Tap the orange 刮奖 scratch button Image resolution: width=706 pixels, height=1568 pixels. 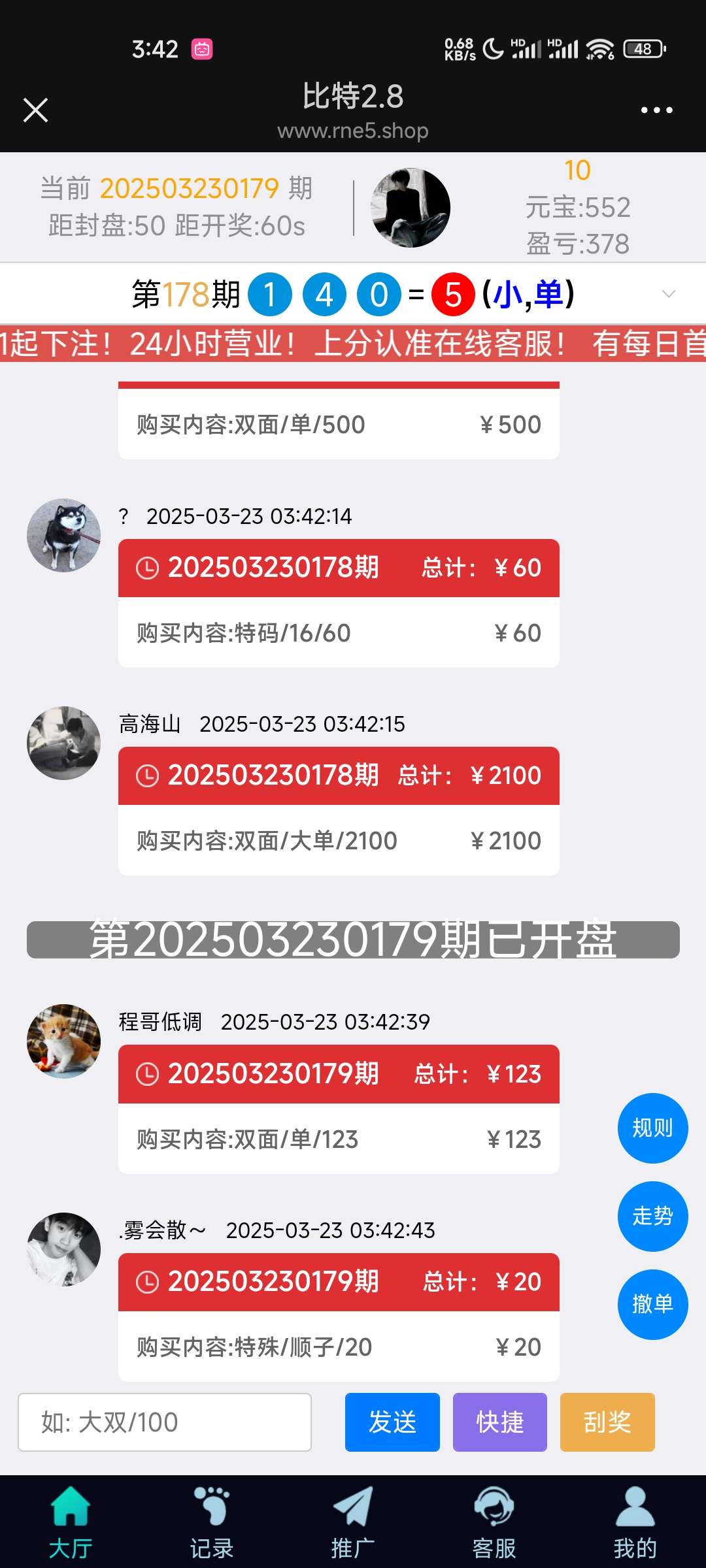pos(607,1422)
